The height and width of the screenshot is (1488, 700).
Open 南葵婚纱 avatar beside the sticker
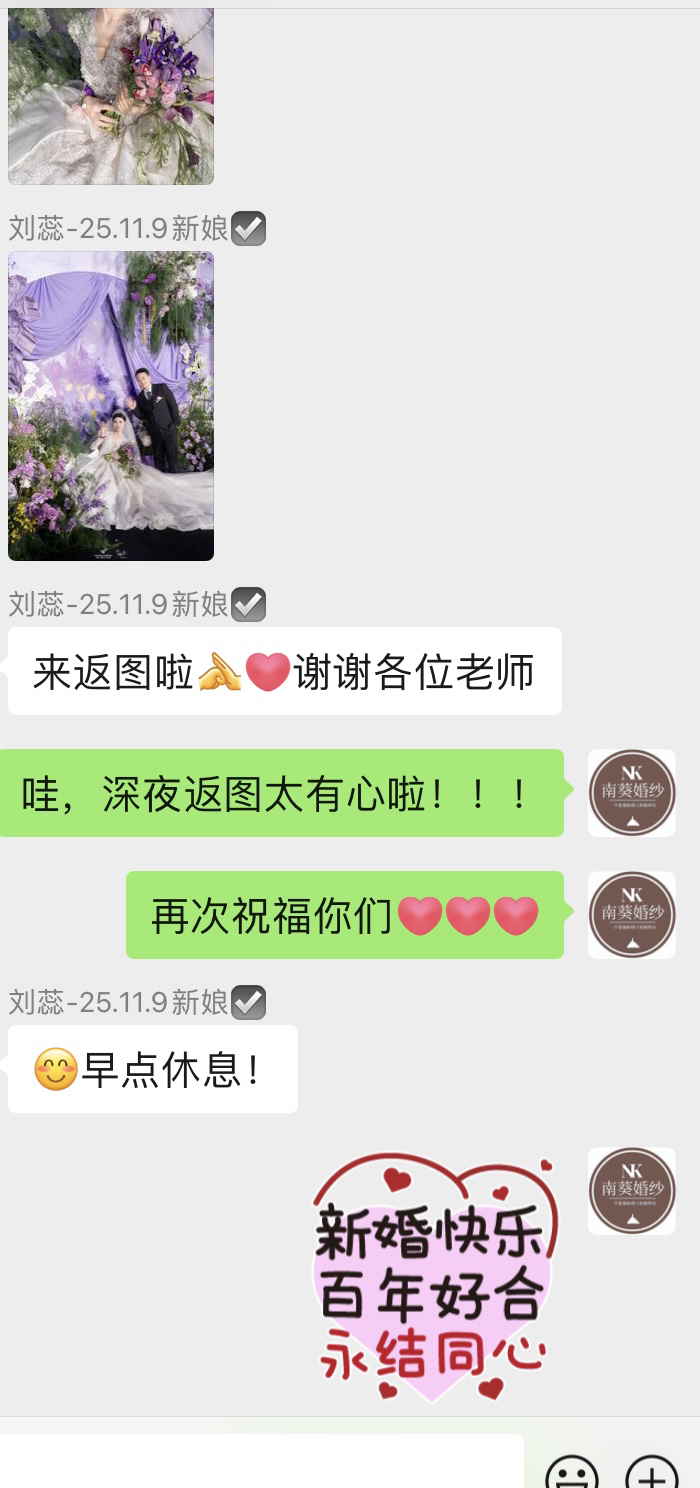pyautogui.click(x=631, y=1190)
